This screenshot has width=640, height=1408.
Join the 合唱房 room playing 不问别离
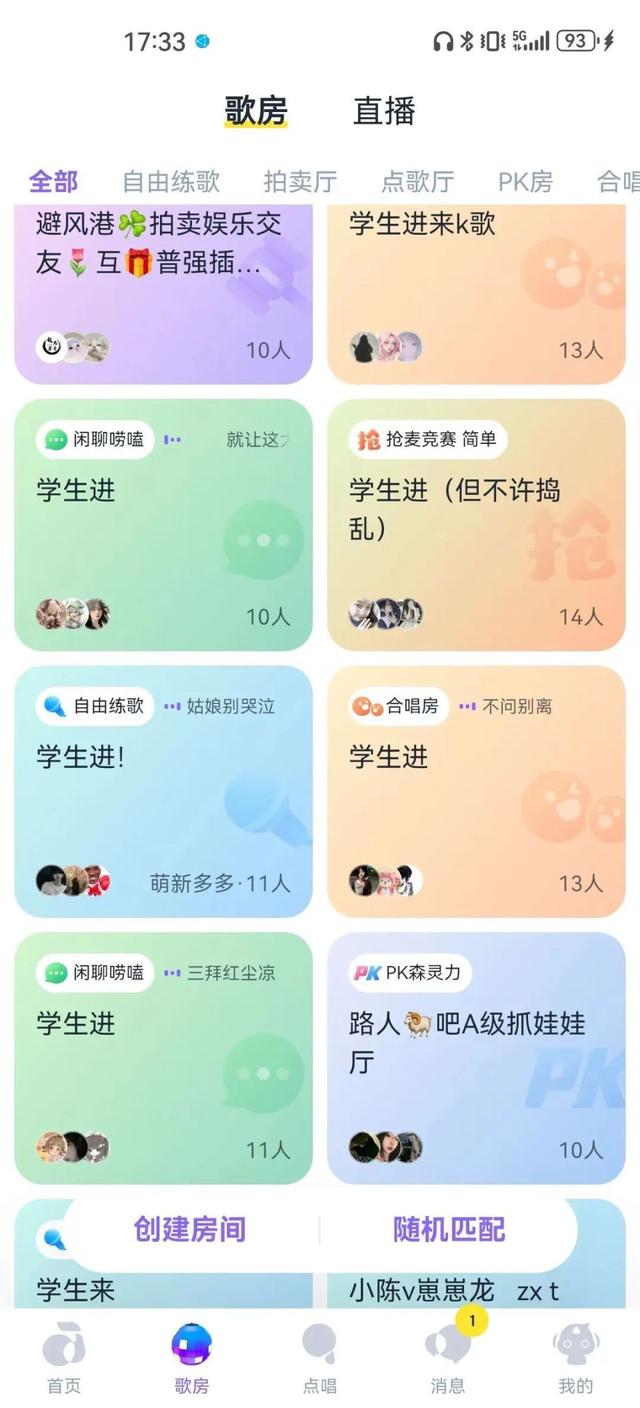click(x=476, y=791)
